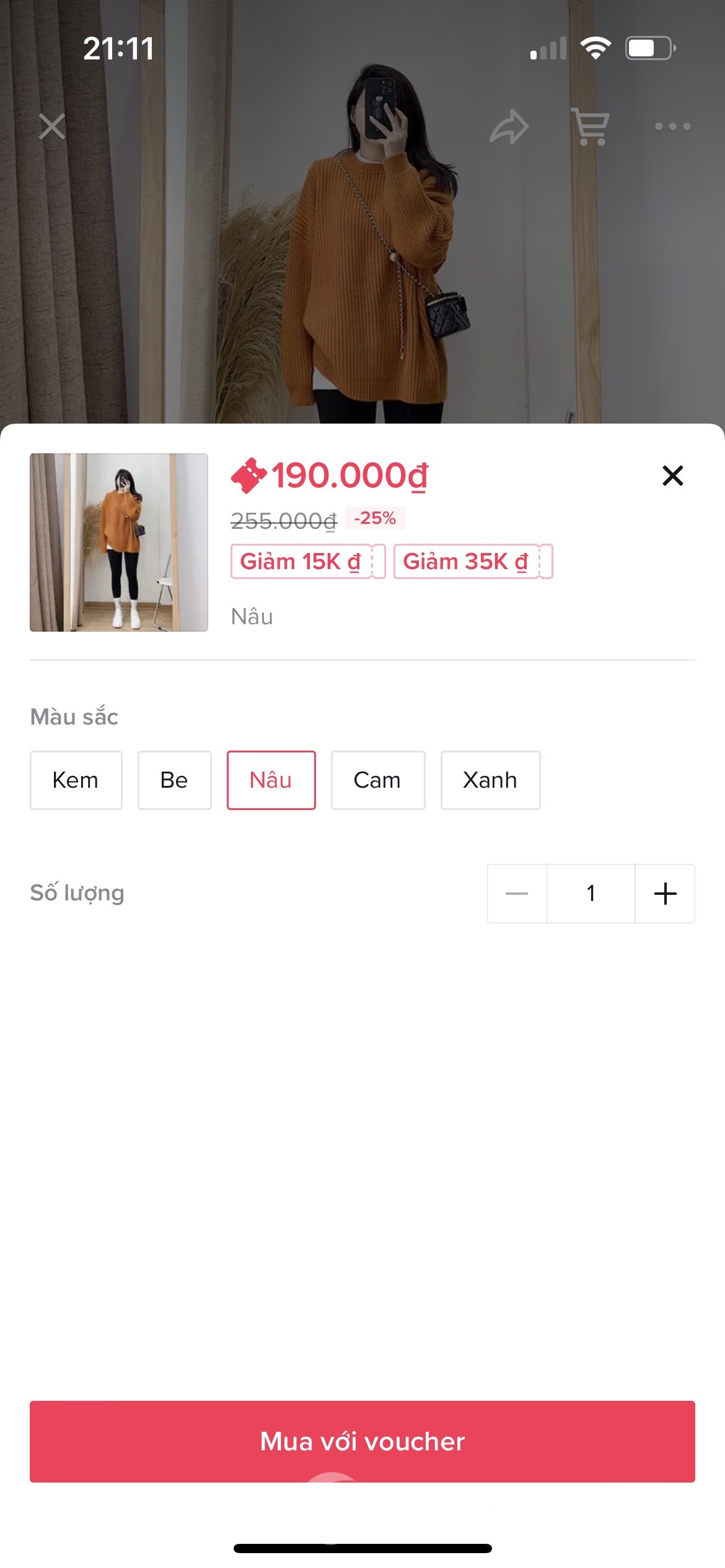This screenshot has width=725, height=1568.
Task: View the product thumbnail image
Action: [x=119, y=542]
